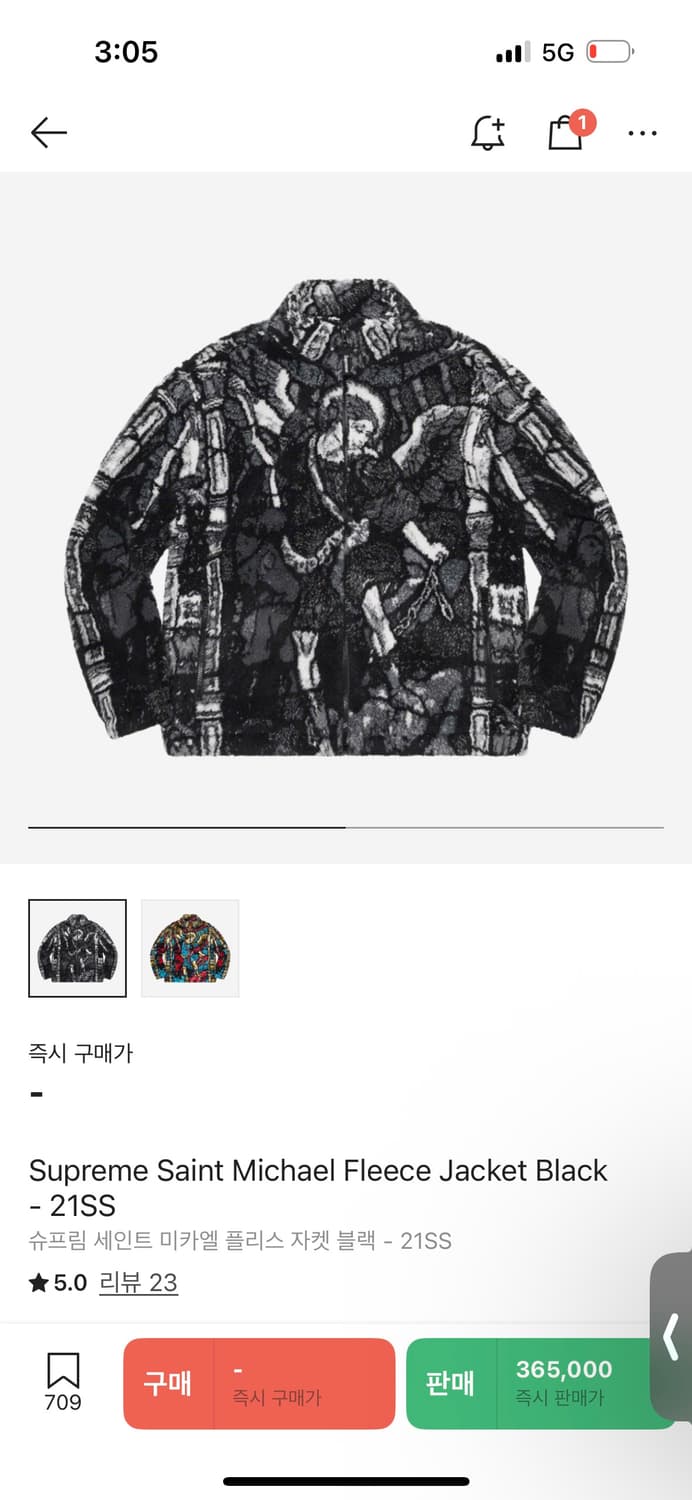The width and height of the screenshot is (692, 1500).
Task: View the multicolor jacket variant thumbnail
Action: click(x=190, y=948)
